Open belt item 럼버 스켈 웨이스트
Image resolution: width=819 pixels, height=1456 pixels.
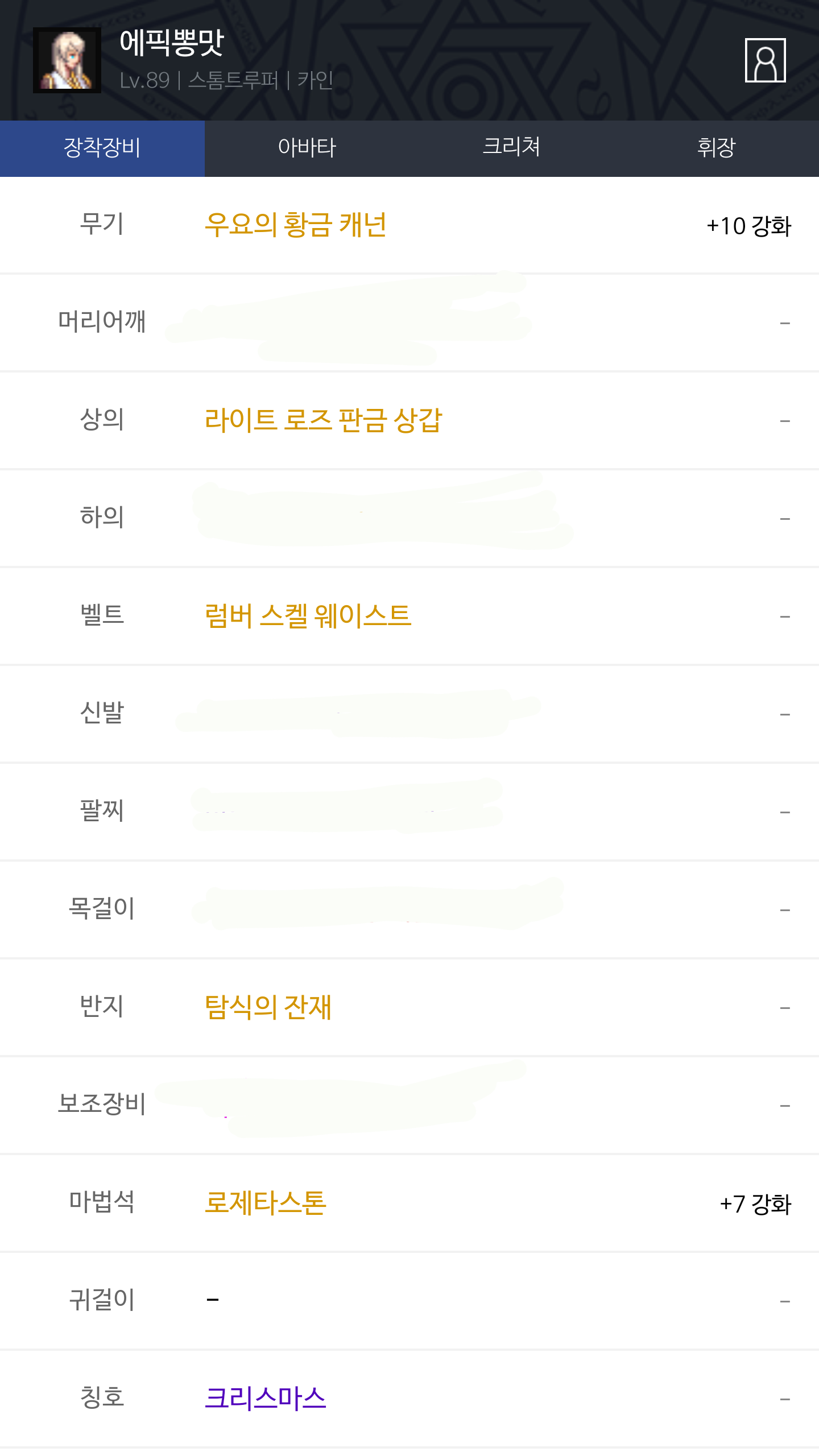[308, 616]
